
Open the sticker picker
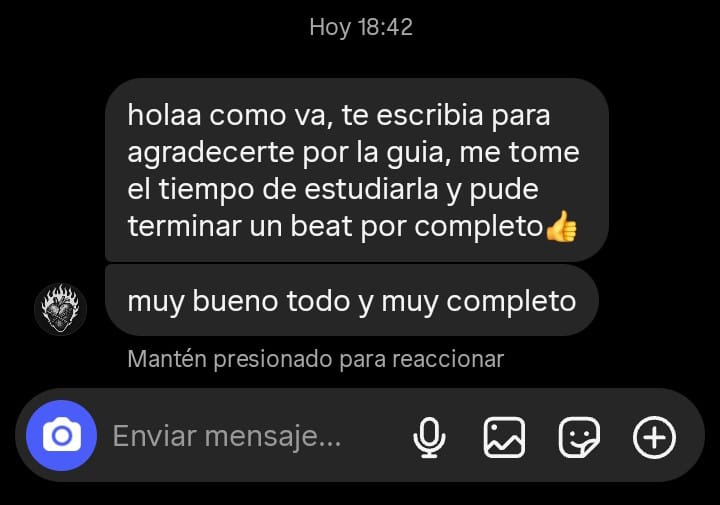click(579, 437)
